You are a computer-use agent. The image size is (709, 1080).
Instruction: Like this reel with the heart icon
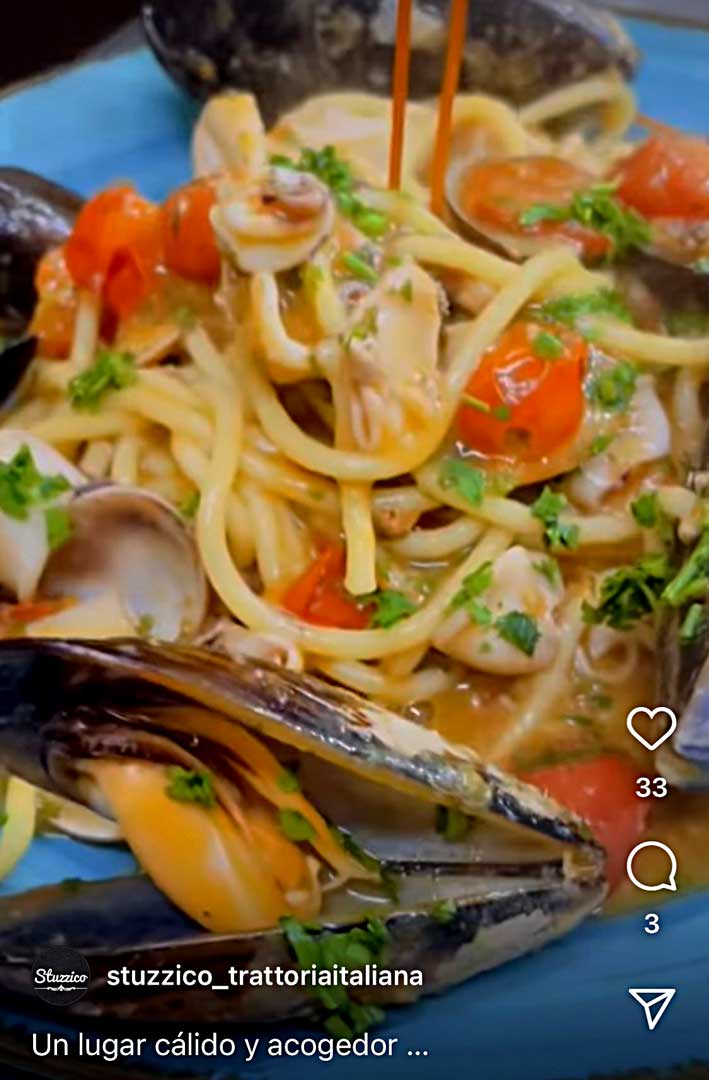pos(651,728)
